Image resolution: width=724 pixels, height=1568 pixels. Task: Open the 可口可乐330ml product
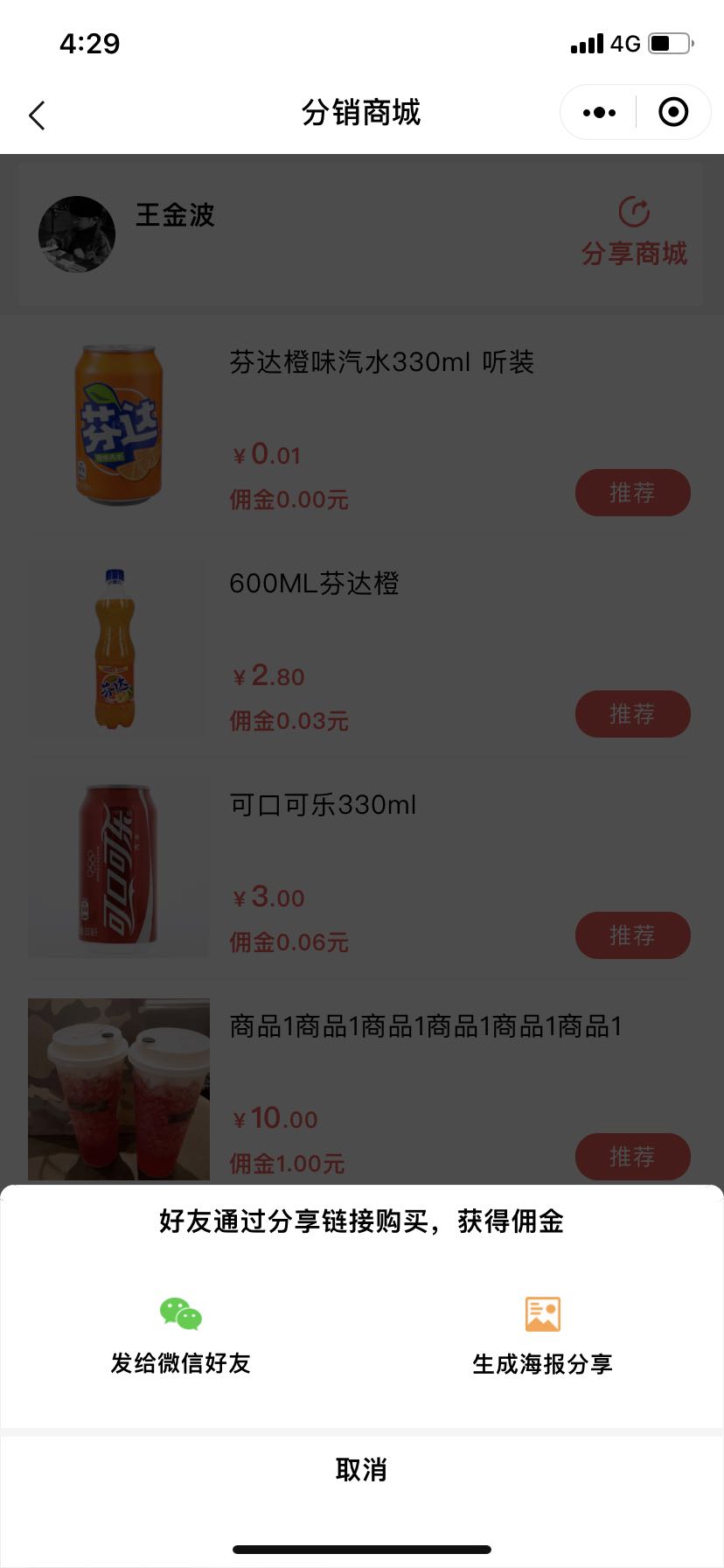coord(323,805)
